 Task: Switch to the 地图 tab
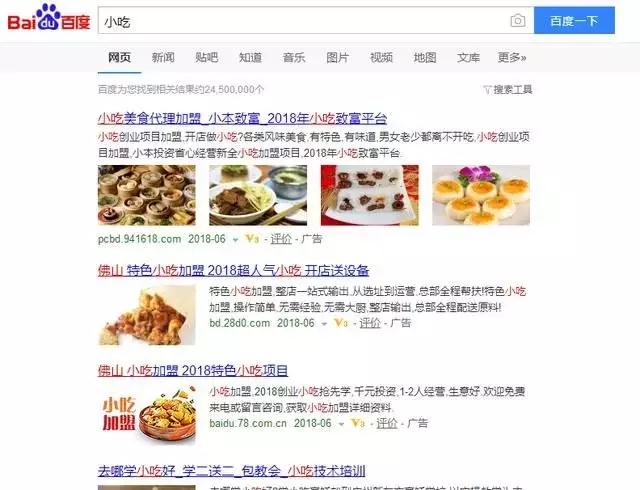click(x=425, y=58)
